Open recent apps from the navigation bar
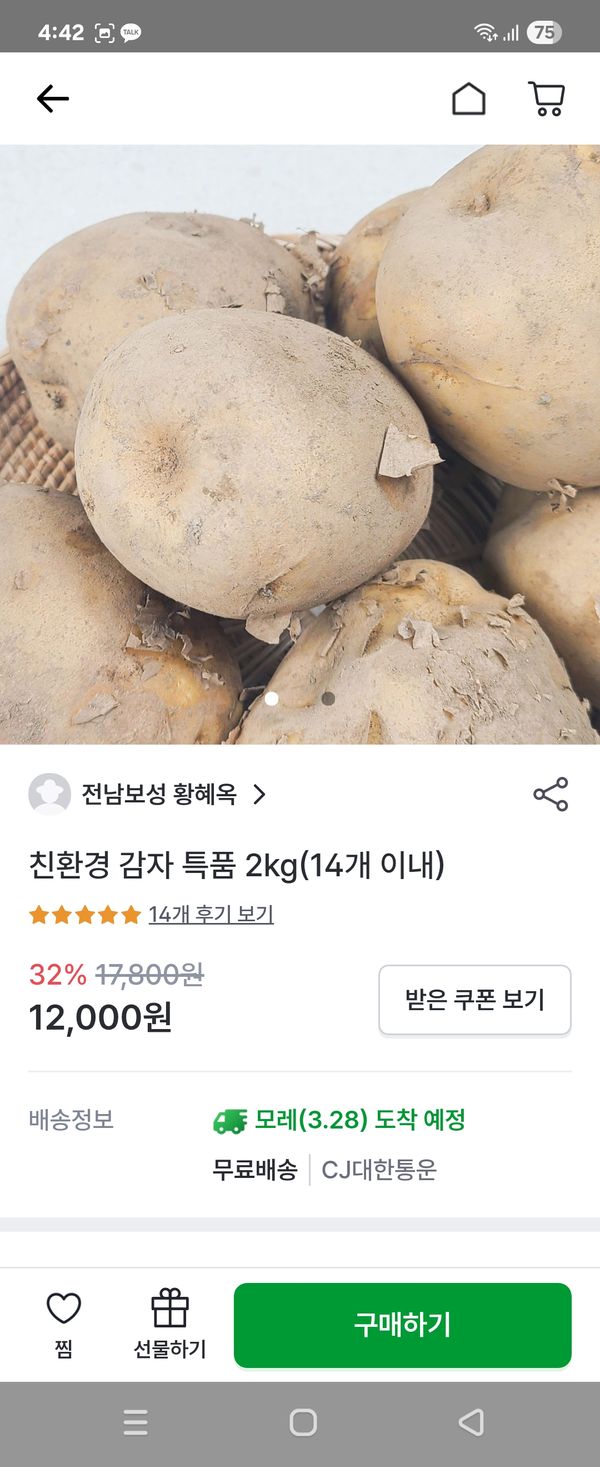The height and width of the screenshot is (1467, 600). tap(135, 1422)
